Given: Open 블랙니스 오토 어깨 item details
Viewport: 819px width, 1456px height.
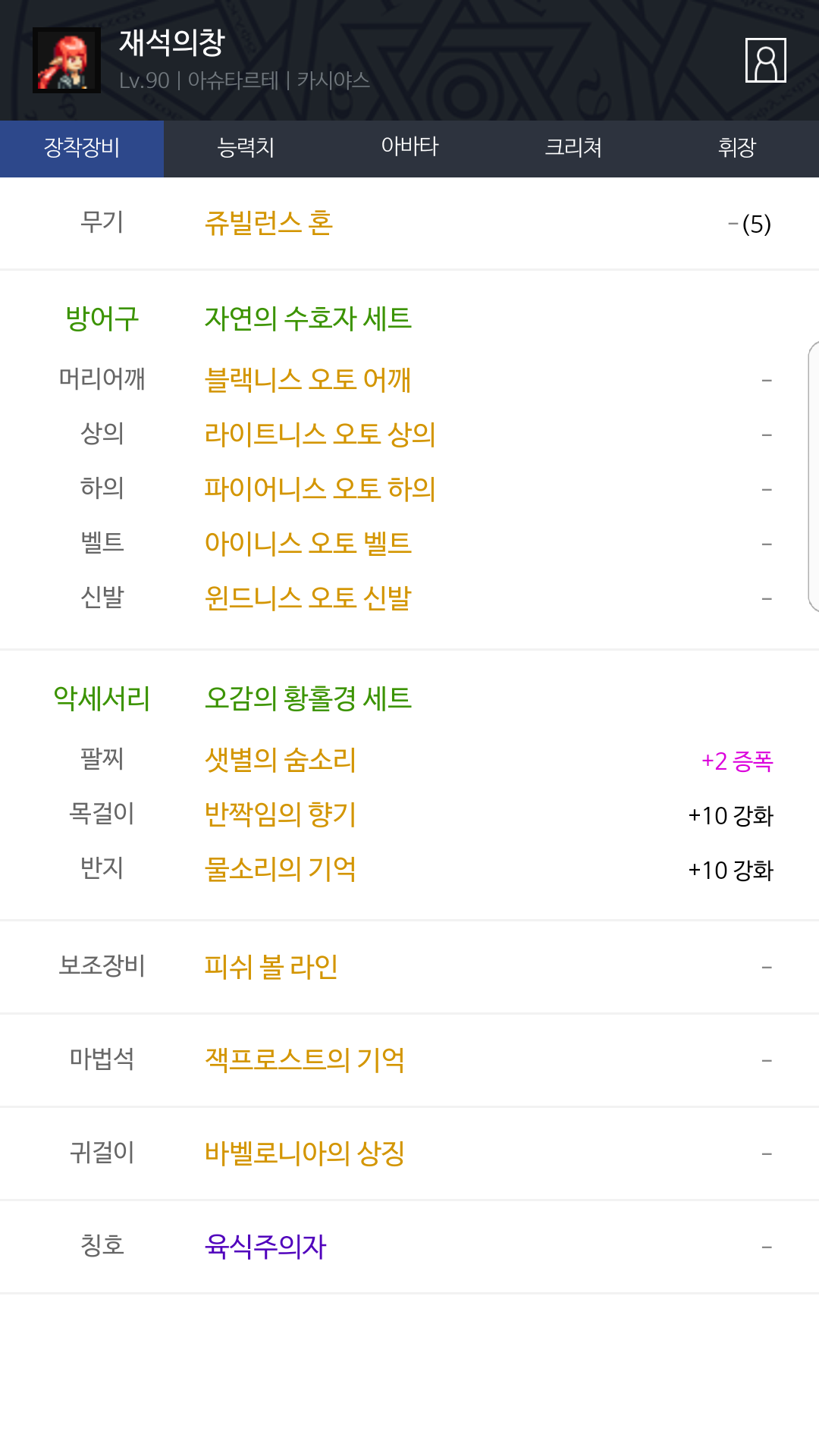Looking at the screenshot, I should pyautogui.click(x=308, y=379).
